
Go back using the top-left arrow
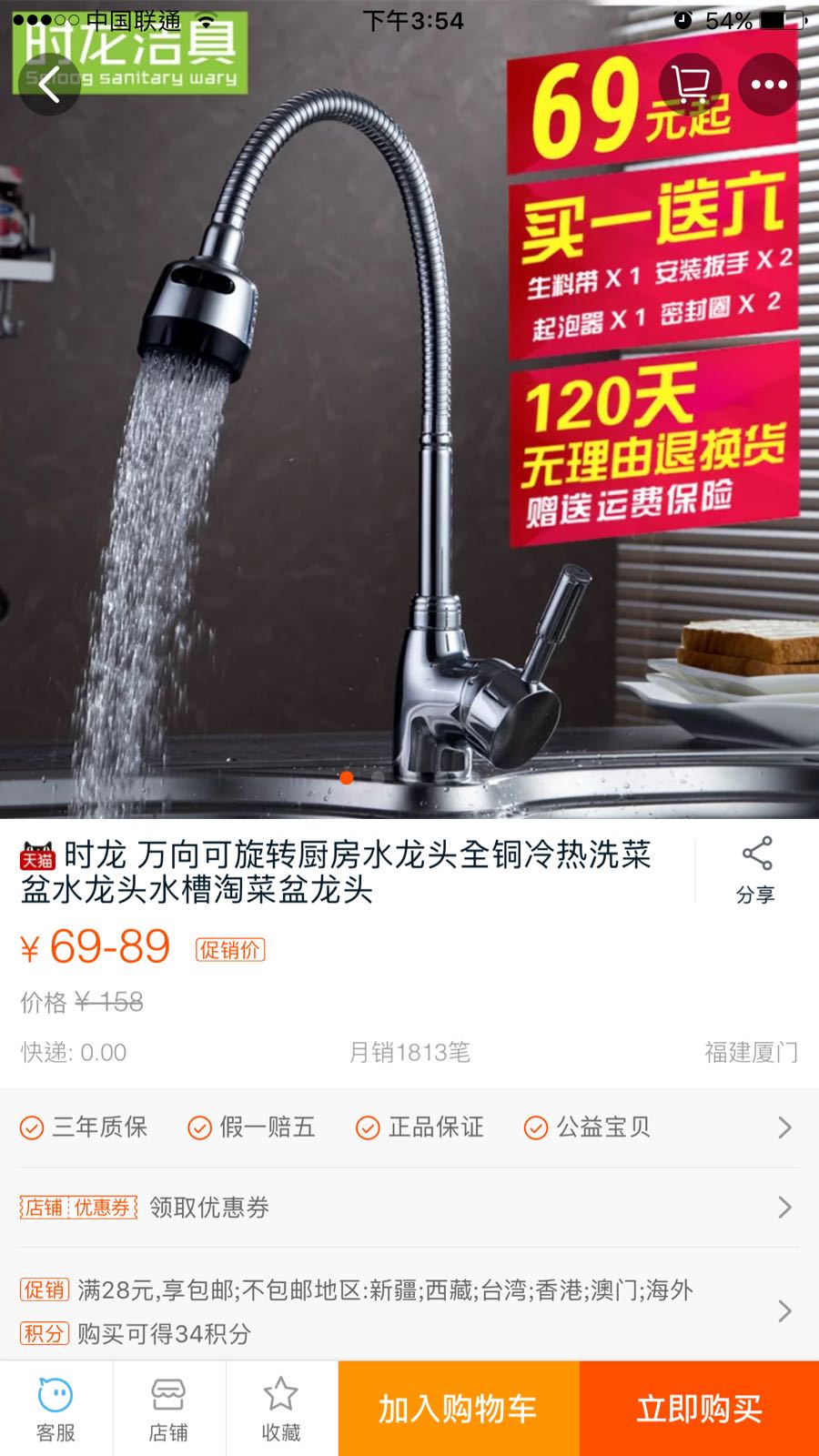click(50, 85)
